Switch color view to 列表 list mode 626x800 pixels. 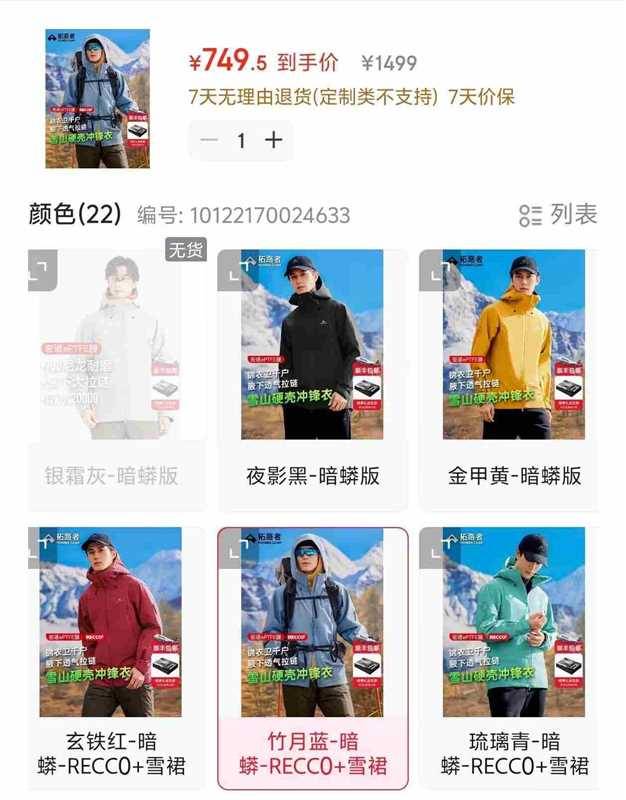click(x=559, y=214)
